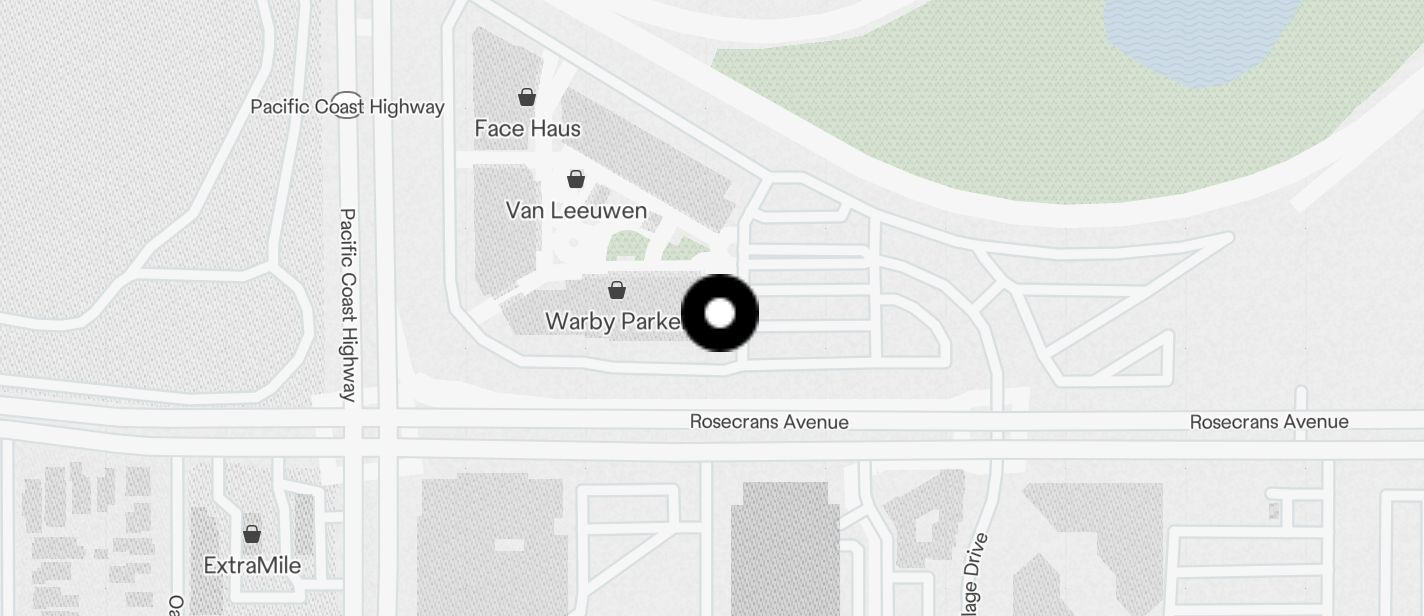Select the Van Leeuwen shop marker
The image size is (1424, 616).
(x=576, y=180)
